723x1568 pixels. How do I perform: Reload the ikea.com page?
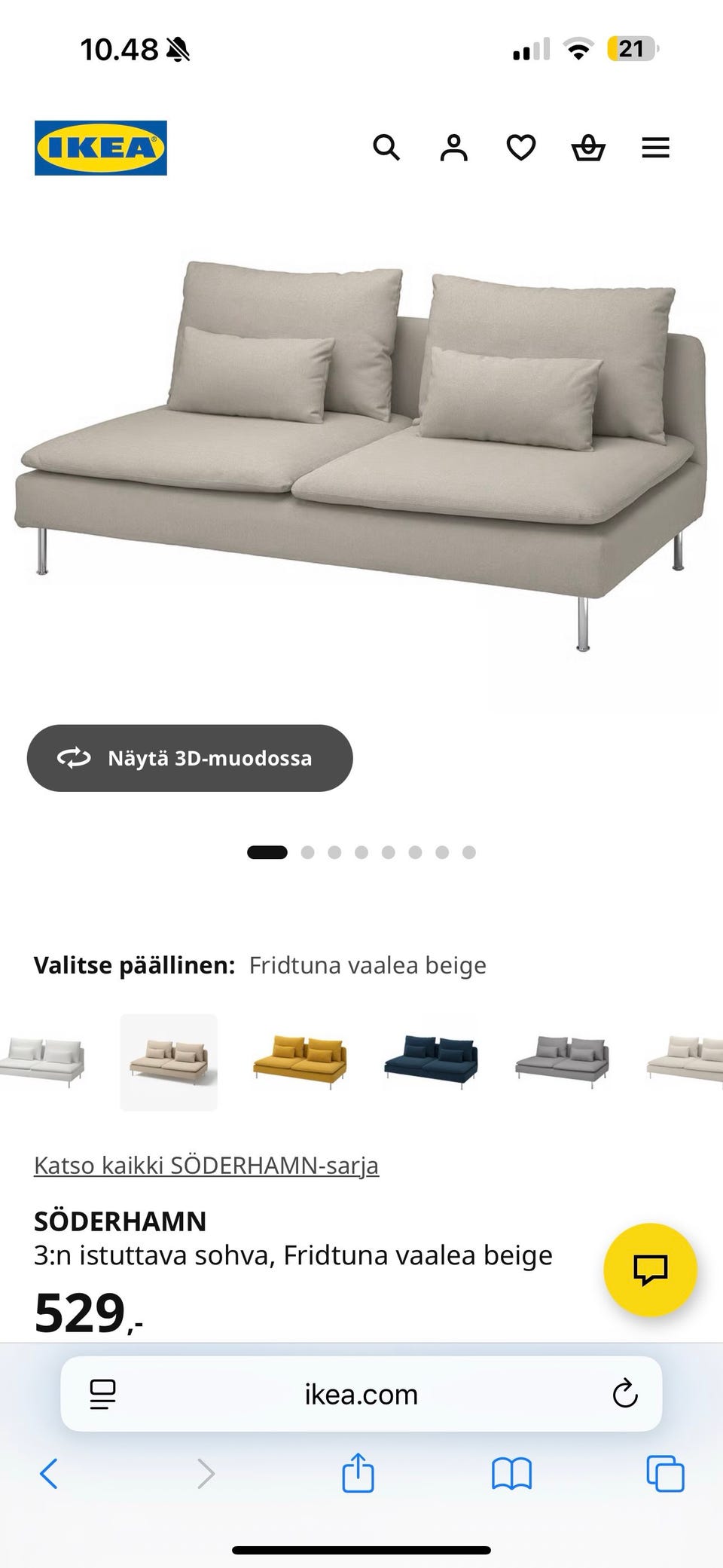[x=625, y=1394]
